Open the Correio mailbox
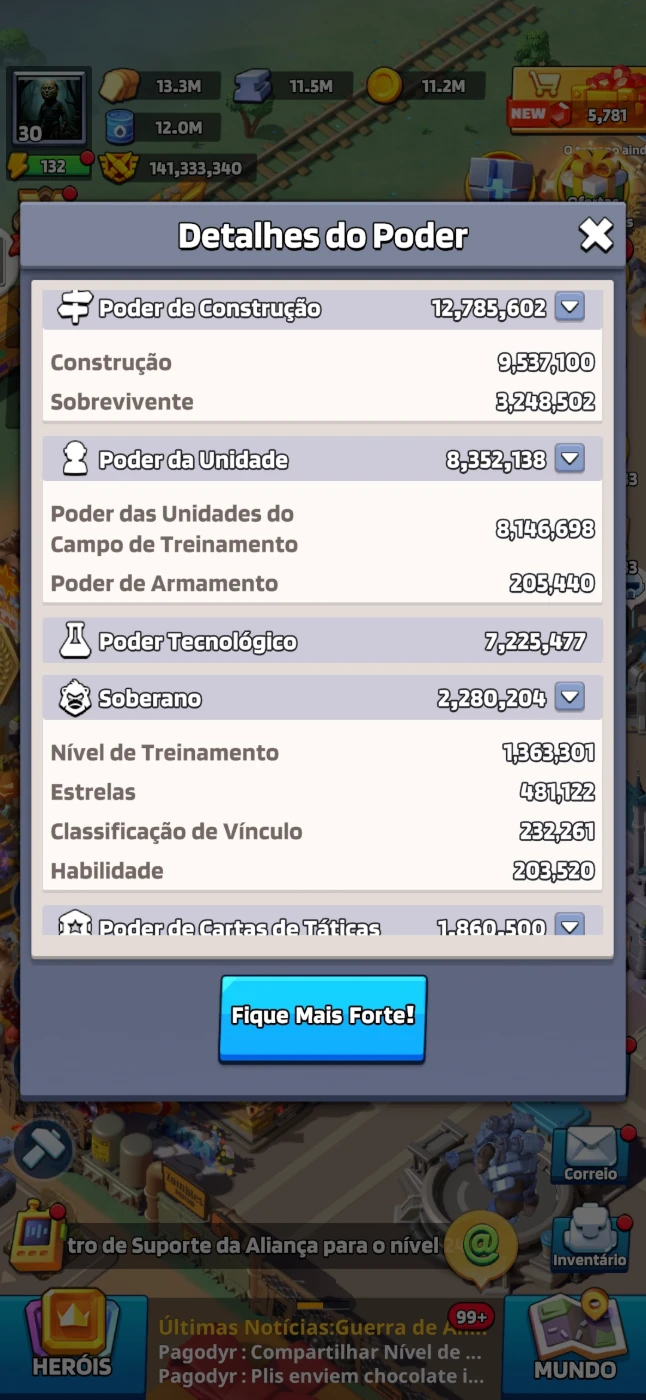Screen dimensions: 646x1400 (590, 1153)
